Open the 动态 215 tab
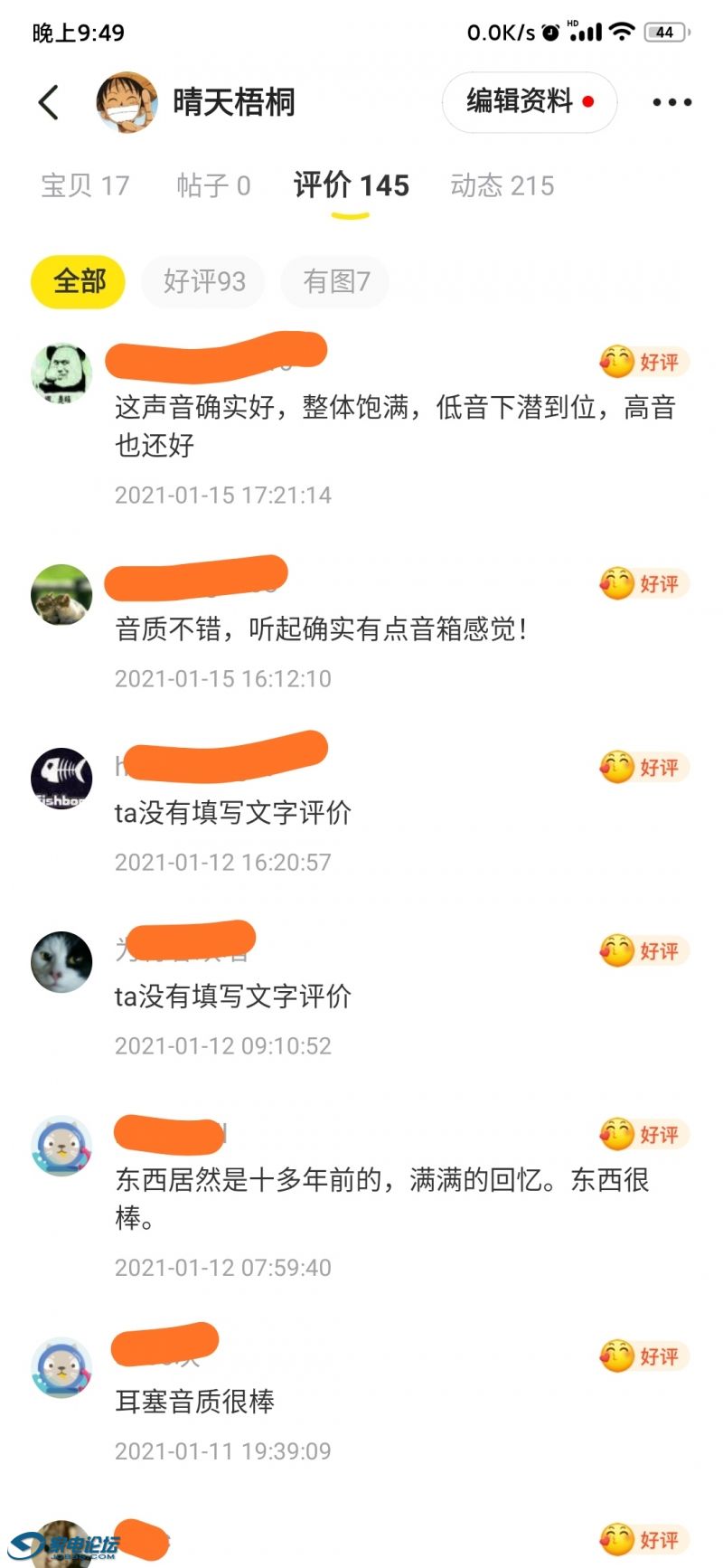The image size is (723, 1568). point(503,184)
